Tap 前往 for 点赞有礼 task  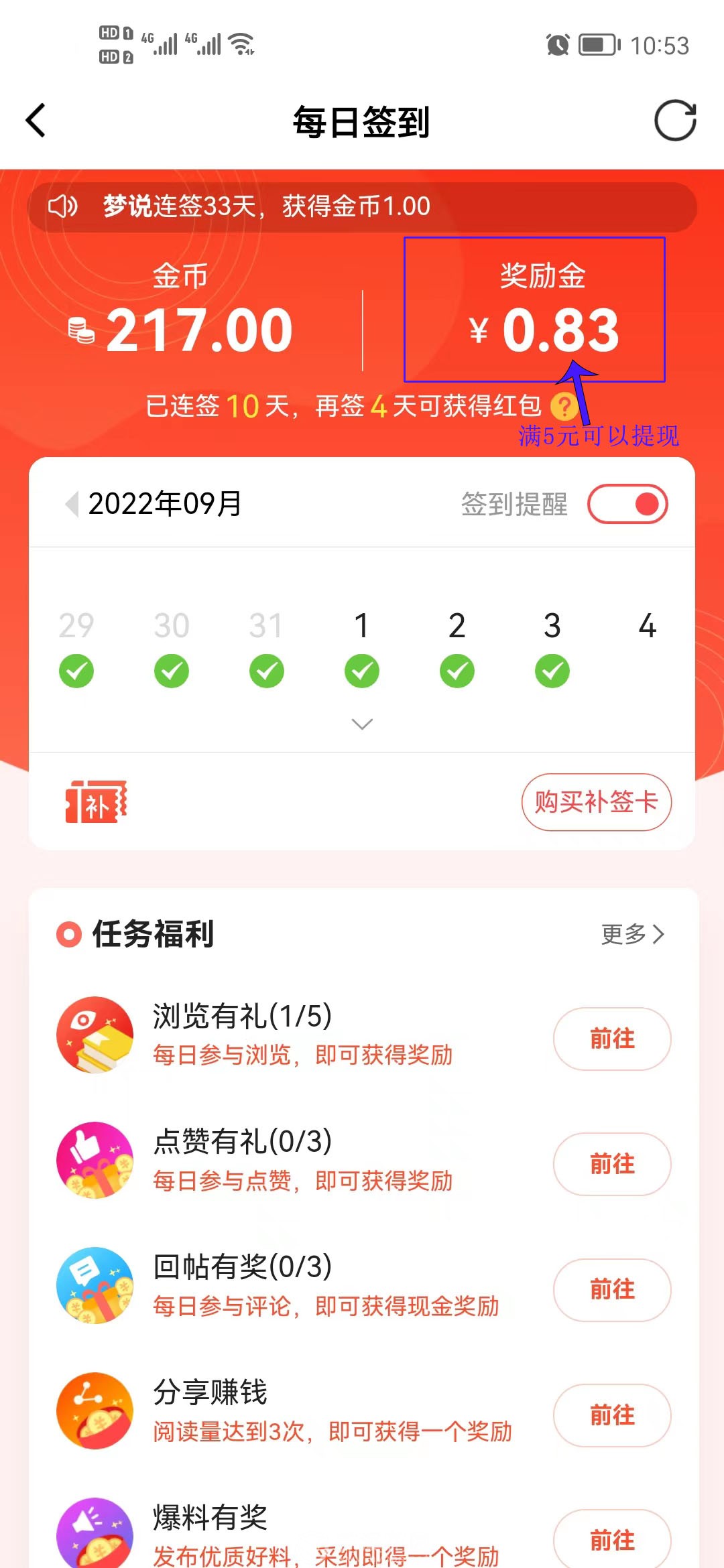click(x=611, y=1164)
